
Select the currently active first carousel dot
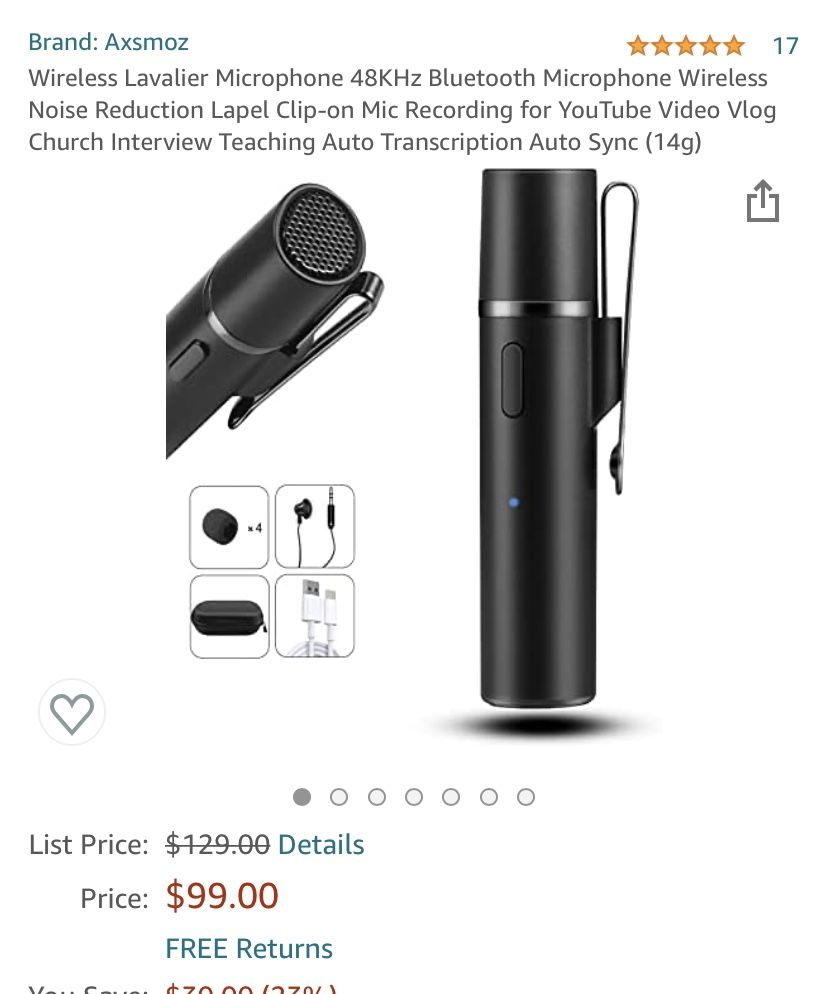(x=303, y=797)
